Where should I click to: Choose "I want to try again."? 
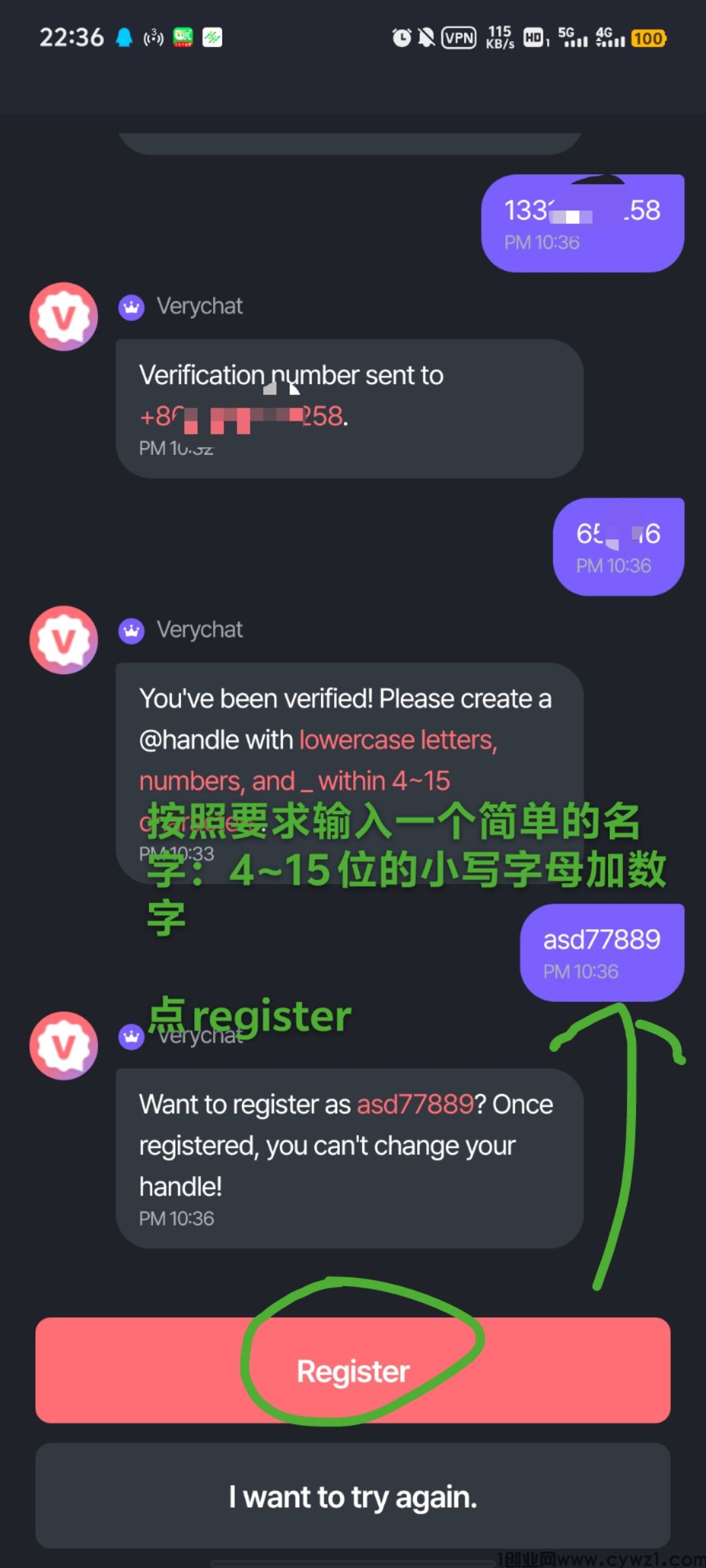coord(353,1496)
